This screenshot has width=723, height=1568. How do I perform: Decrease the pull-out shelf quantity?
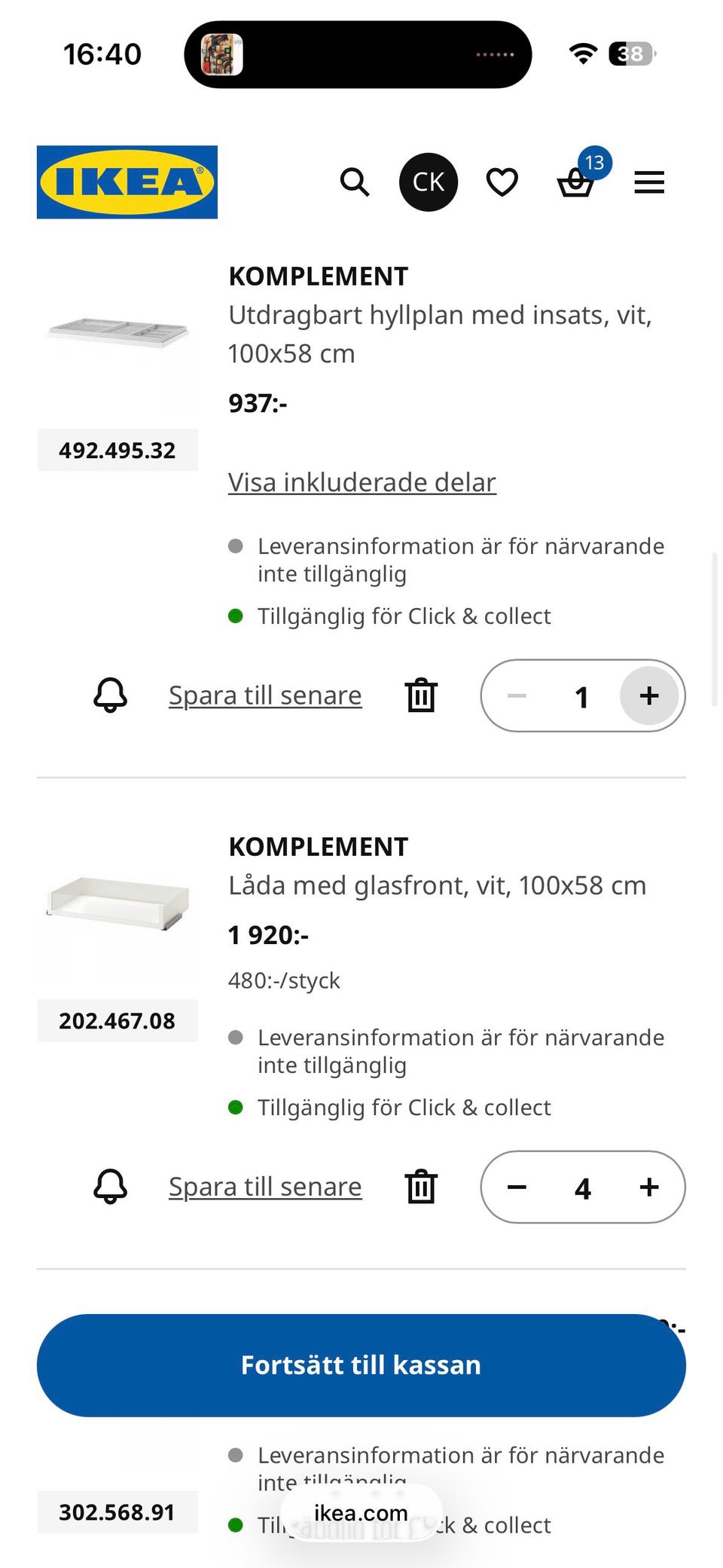[x=517, y=695]
